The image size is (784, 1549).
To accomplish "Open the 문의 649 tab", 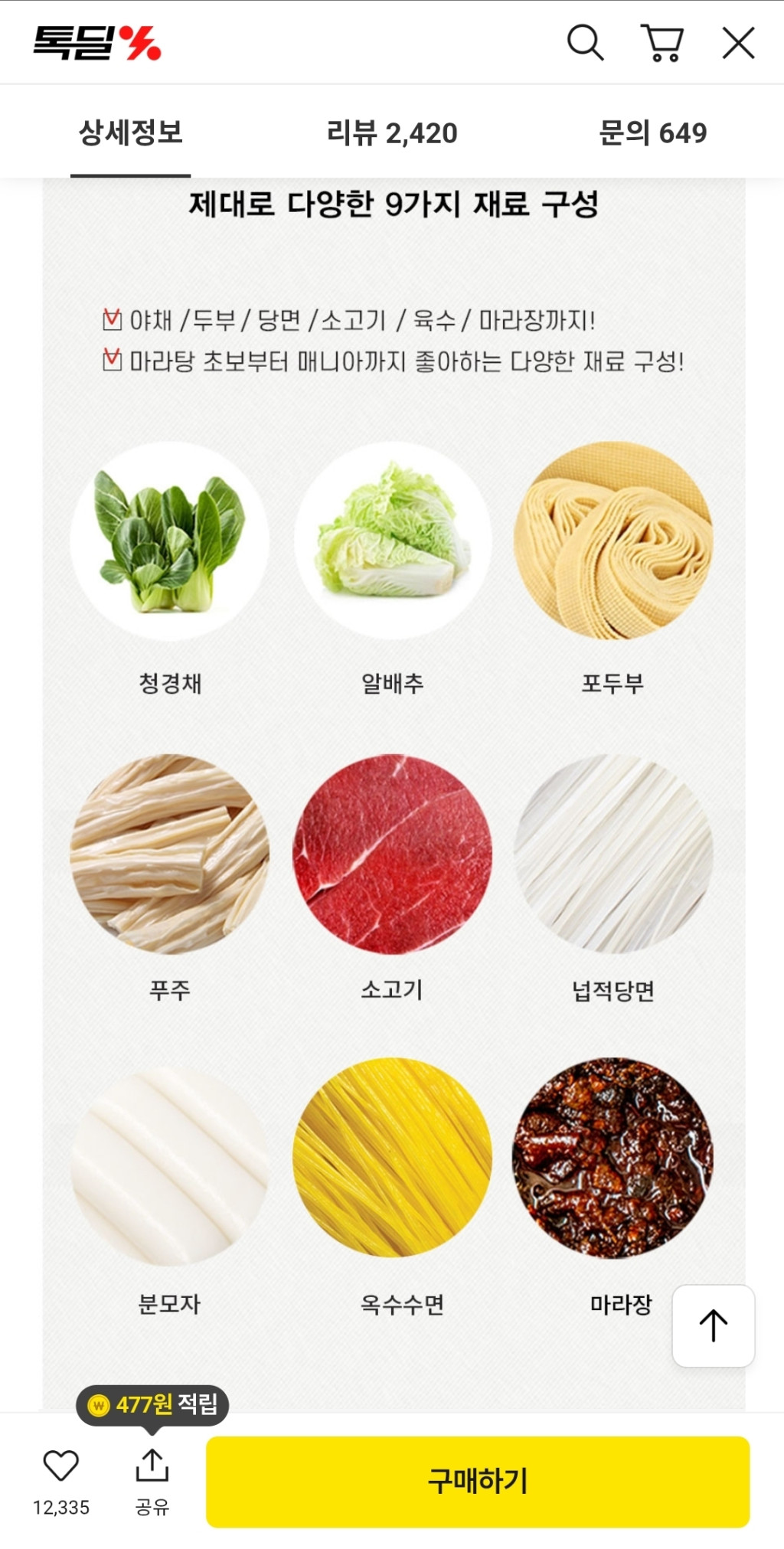I will pyautogui.click(x=652, y=133).
